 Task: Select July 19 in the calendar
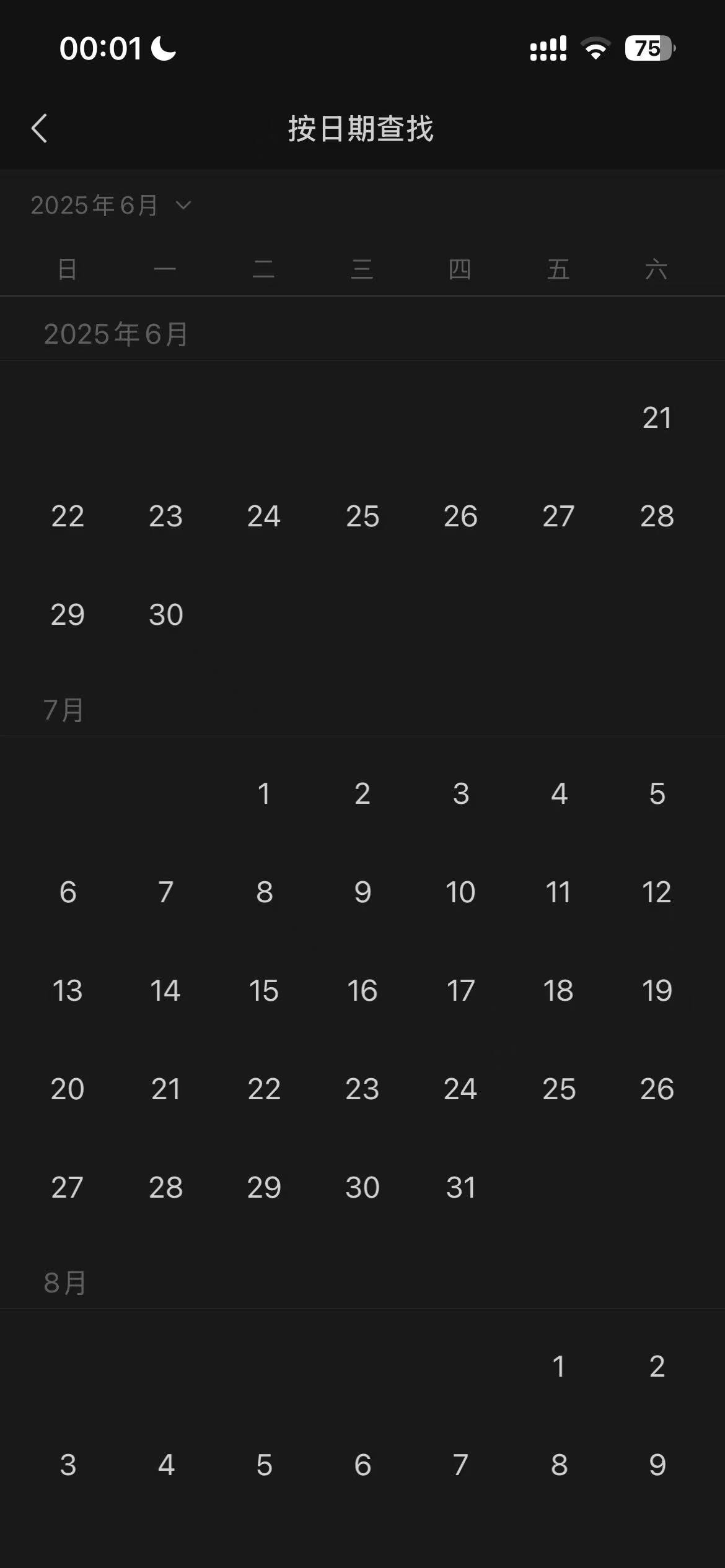657,991
